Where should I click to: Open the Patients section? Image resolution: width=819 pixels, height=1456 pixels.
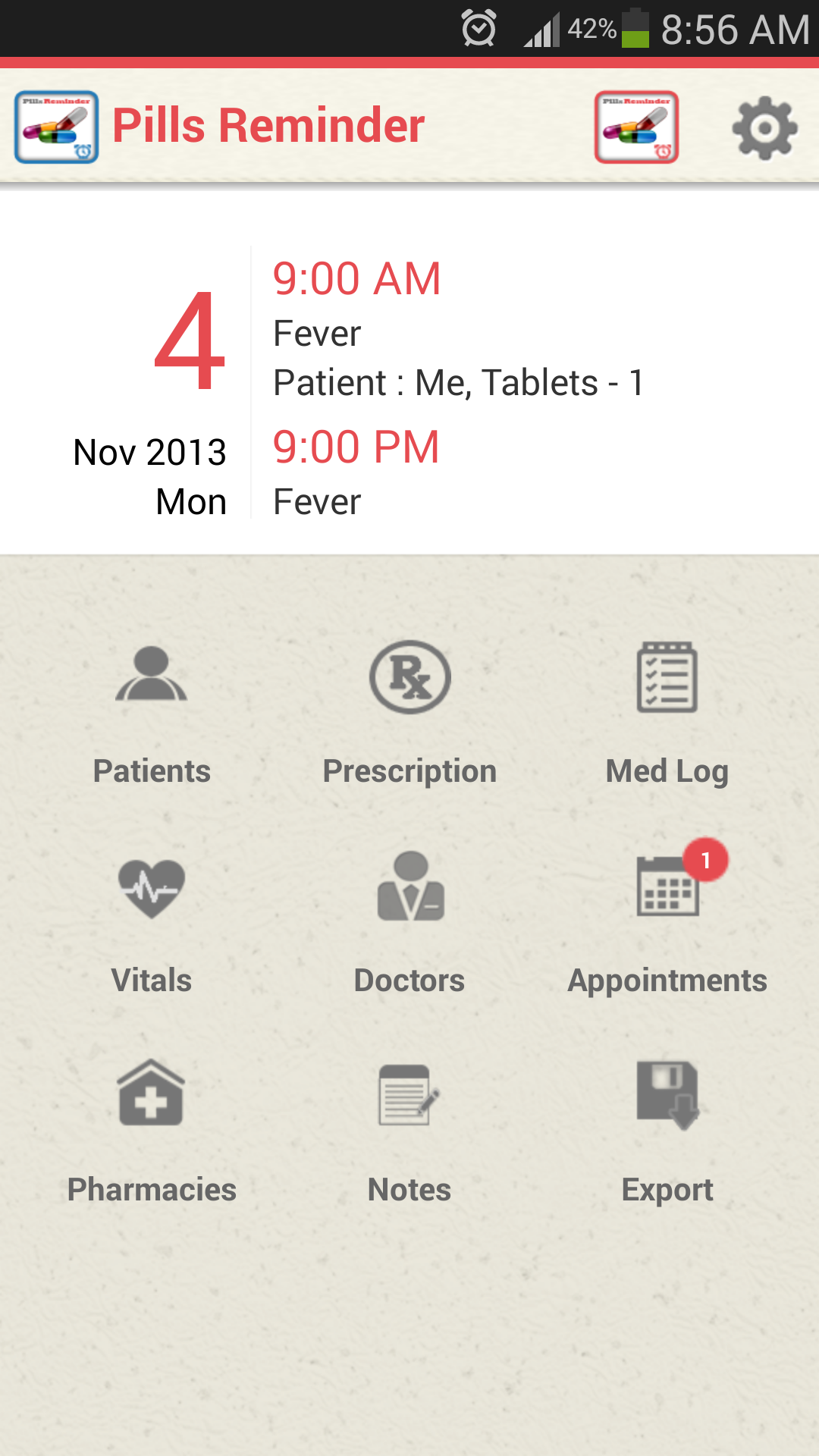pos(152,713)
